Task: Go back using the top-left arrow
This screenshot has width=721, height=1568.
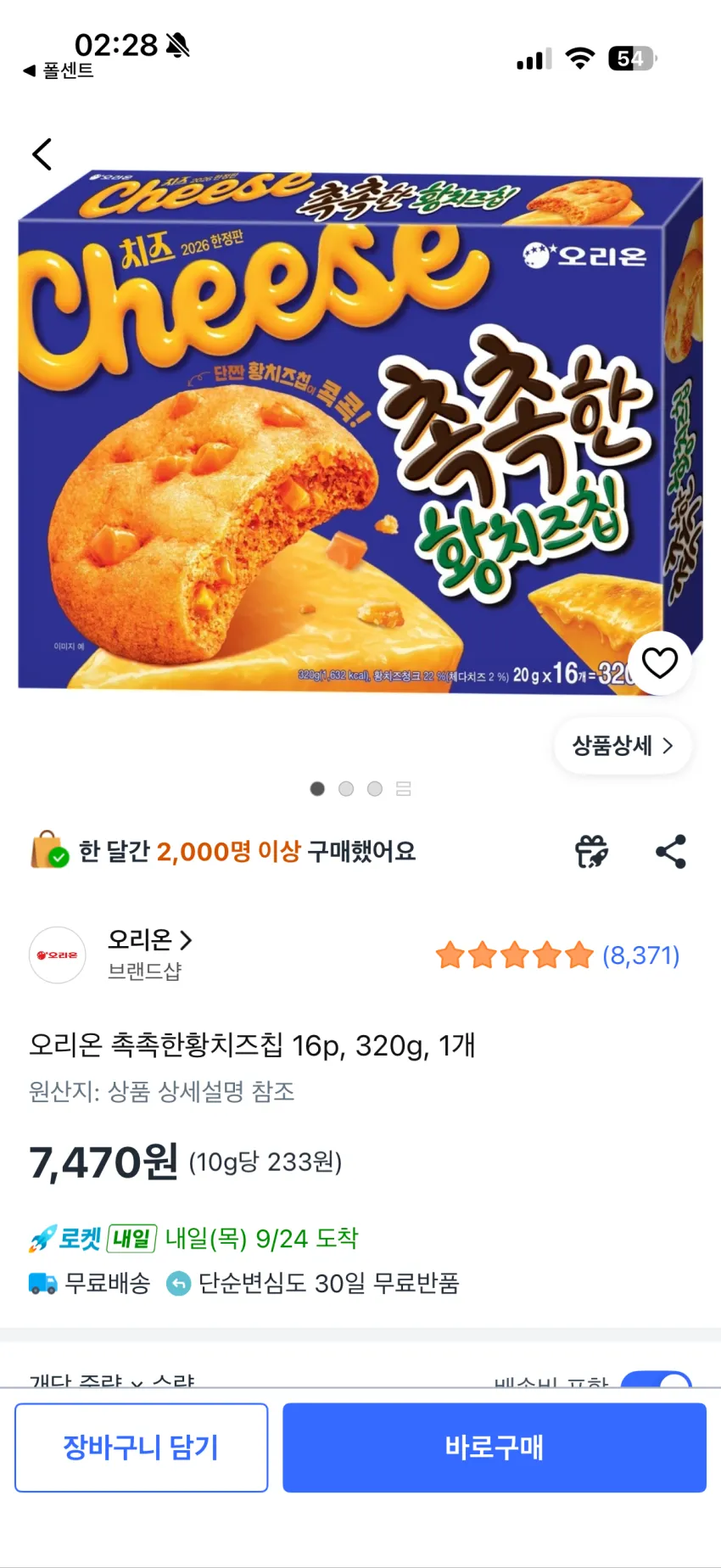Action: [42, 154]
